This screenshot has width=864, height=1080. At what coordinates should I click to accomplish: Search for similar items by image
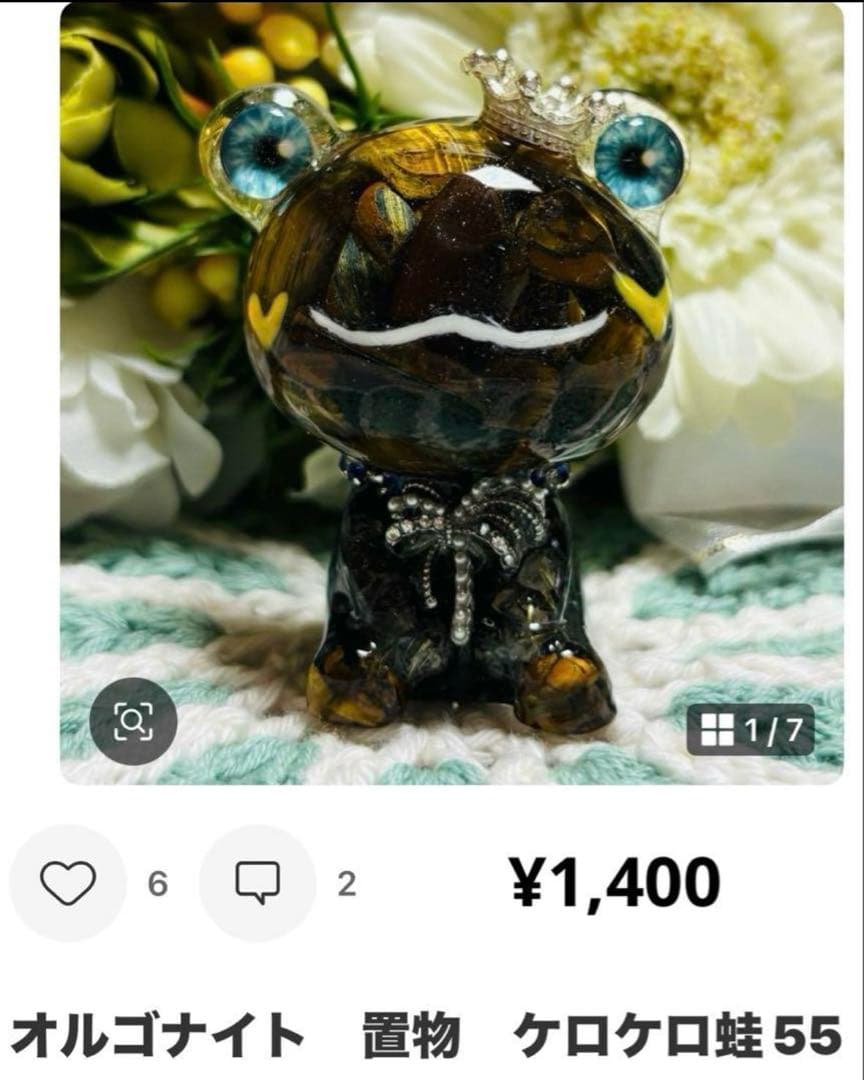pyautogui.click(x=133, y=721)
